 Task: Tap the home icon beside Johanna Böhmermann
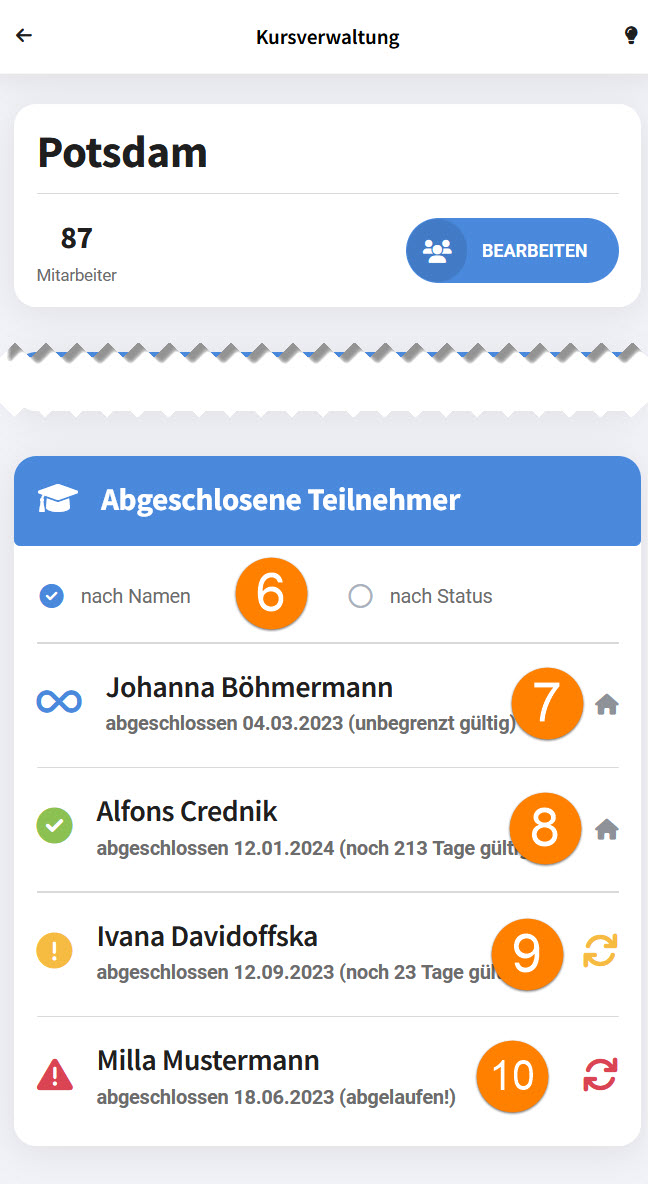click(x=607, y=705)
